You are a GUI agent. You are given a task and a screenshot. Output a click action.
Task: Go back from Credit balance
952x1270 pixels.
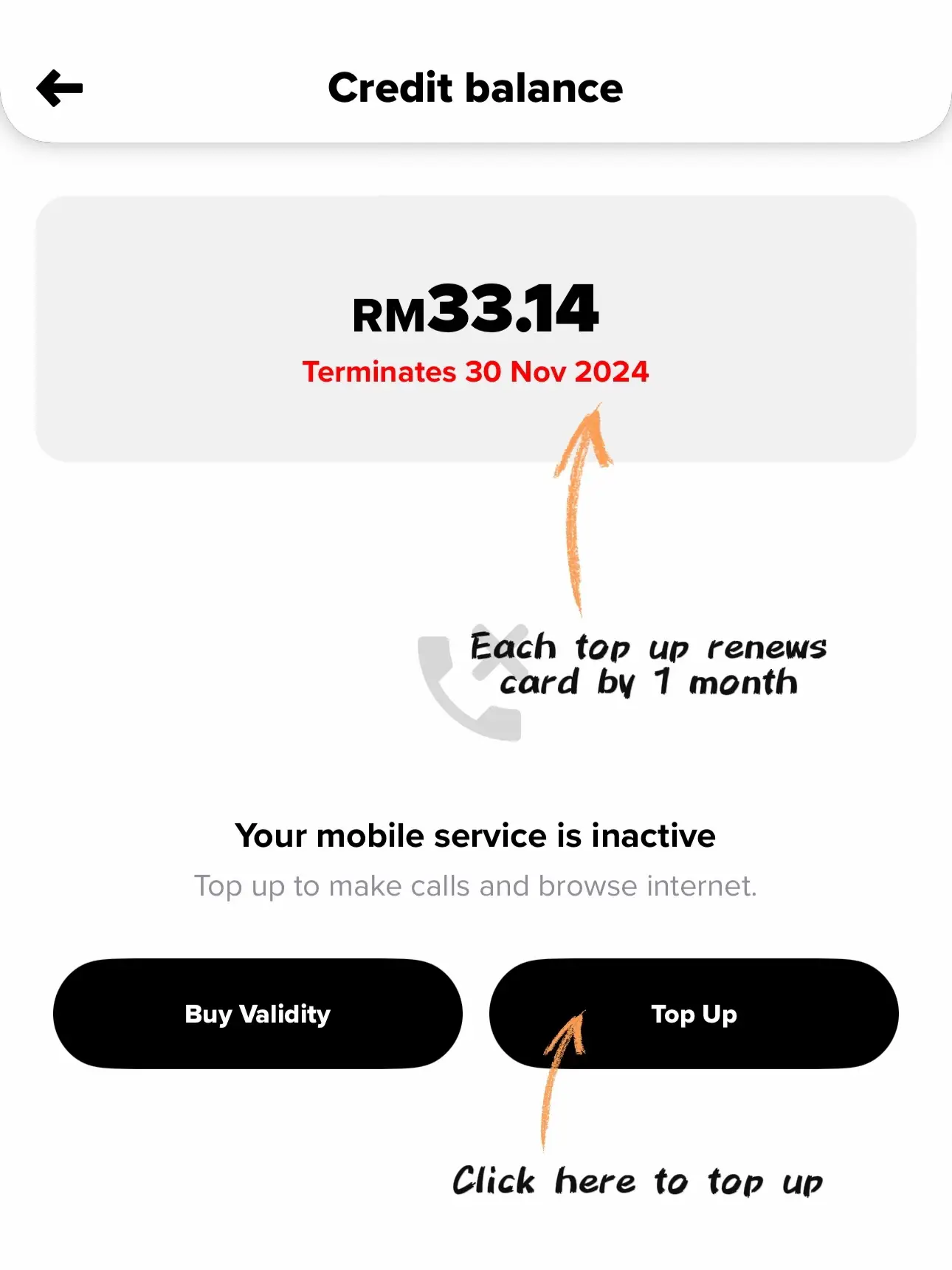click(60, 89)
